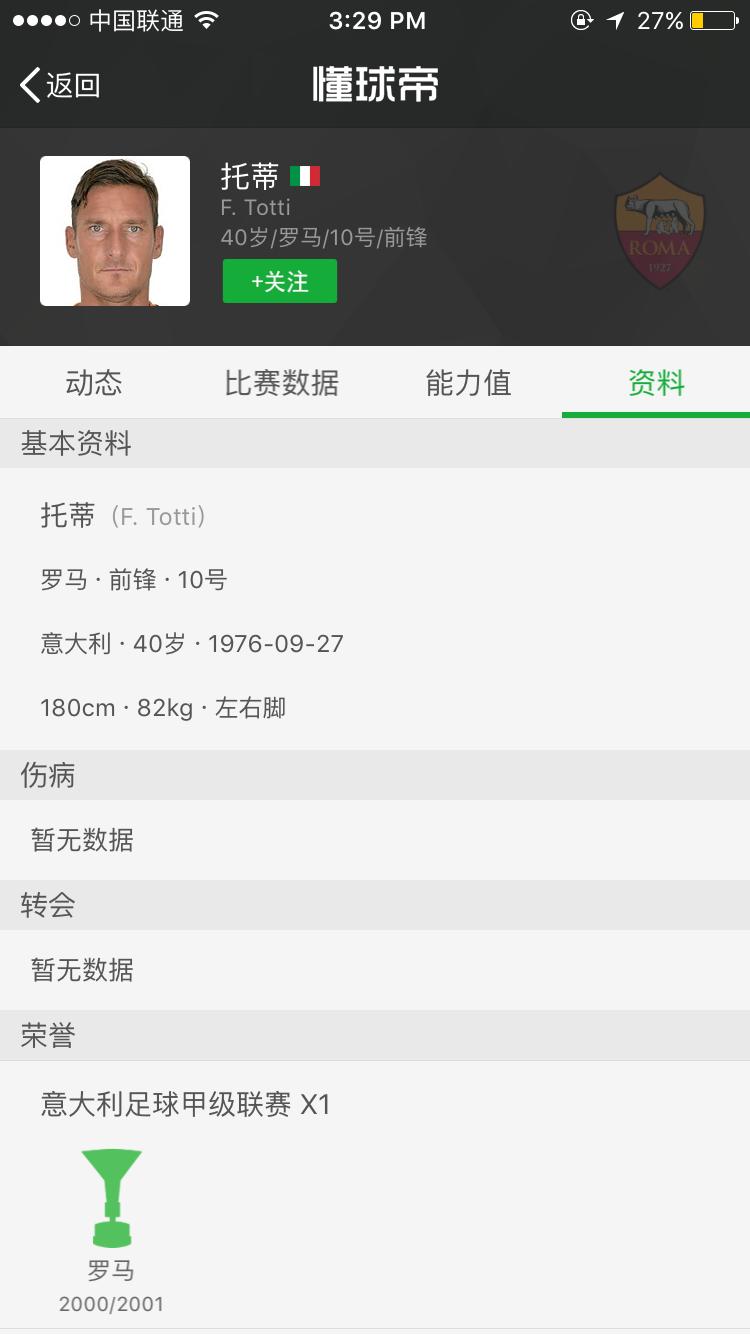
Task: Switch to the 比赛数据 tab
Action: [281, 383]
